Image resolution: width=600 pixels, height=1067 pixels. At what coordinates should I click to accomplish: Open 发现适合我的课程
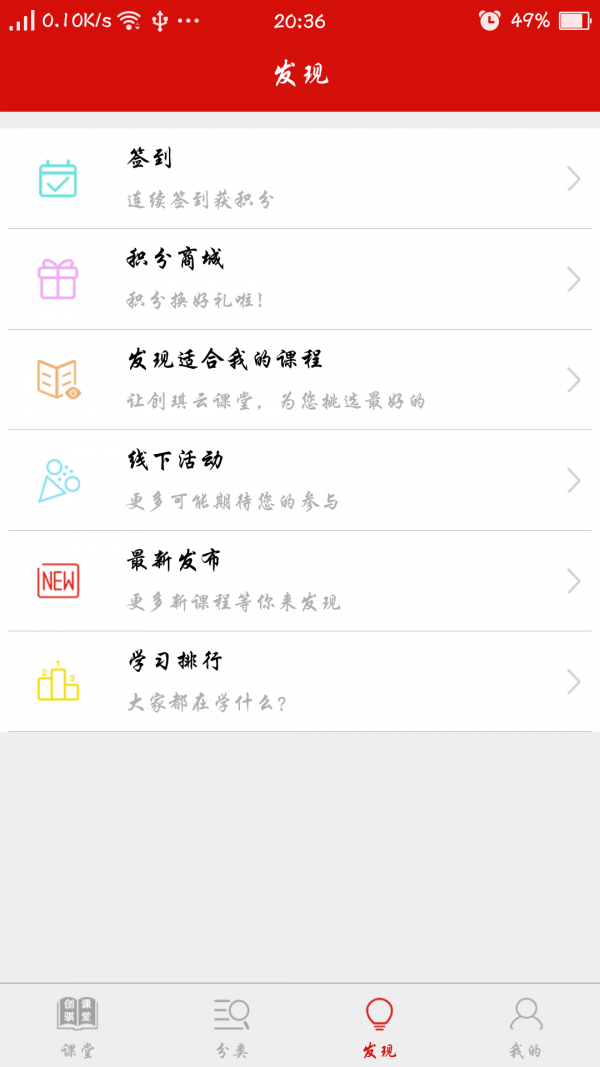coord(300,380)
